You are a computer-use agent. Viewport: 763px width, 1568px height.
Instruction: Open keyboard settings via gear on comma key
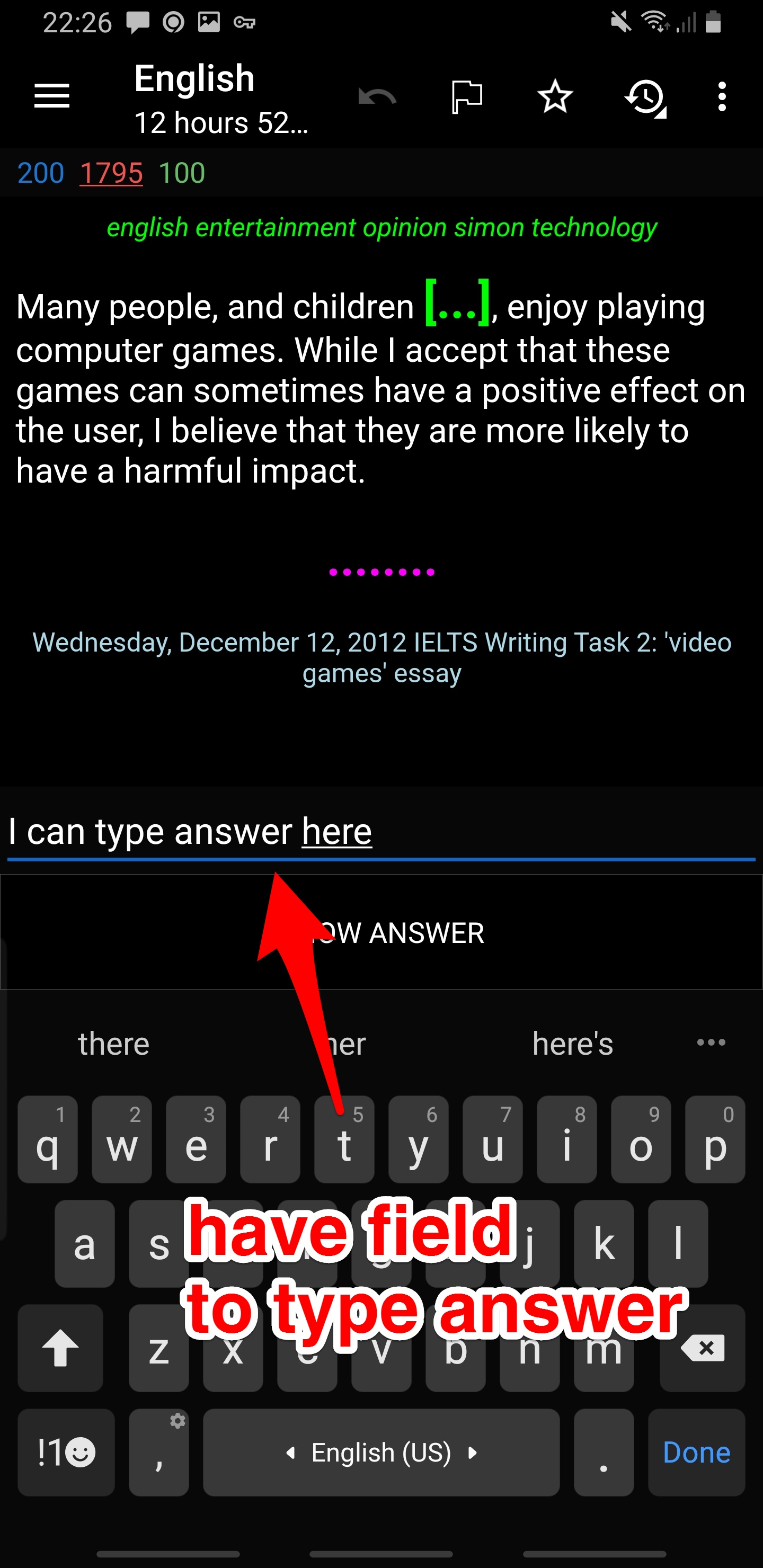tap(178, 1421)
